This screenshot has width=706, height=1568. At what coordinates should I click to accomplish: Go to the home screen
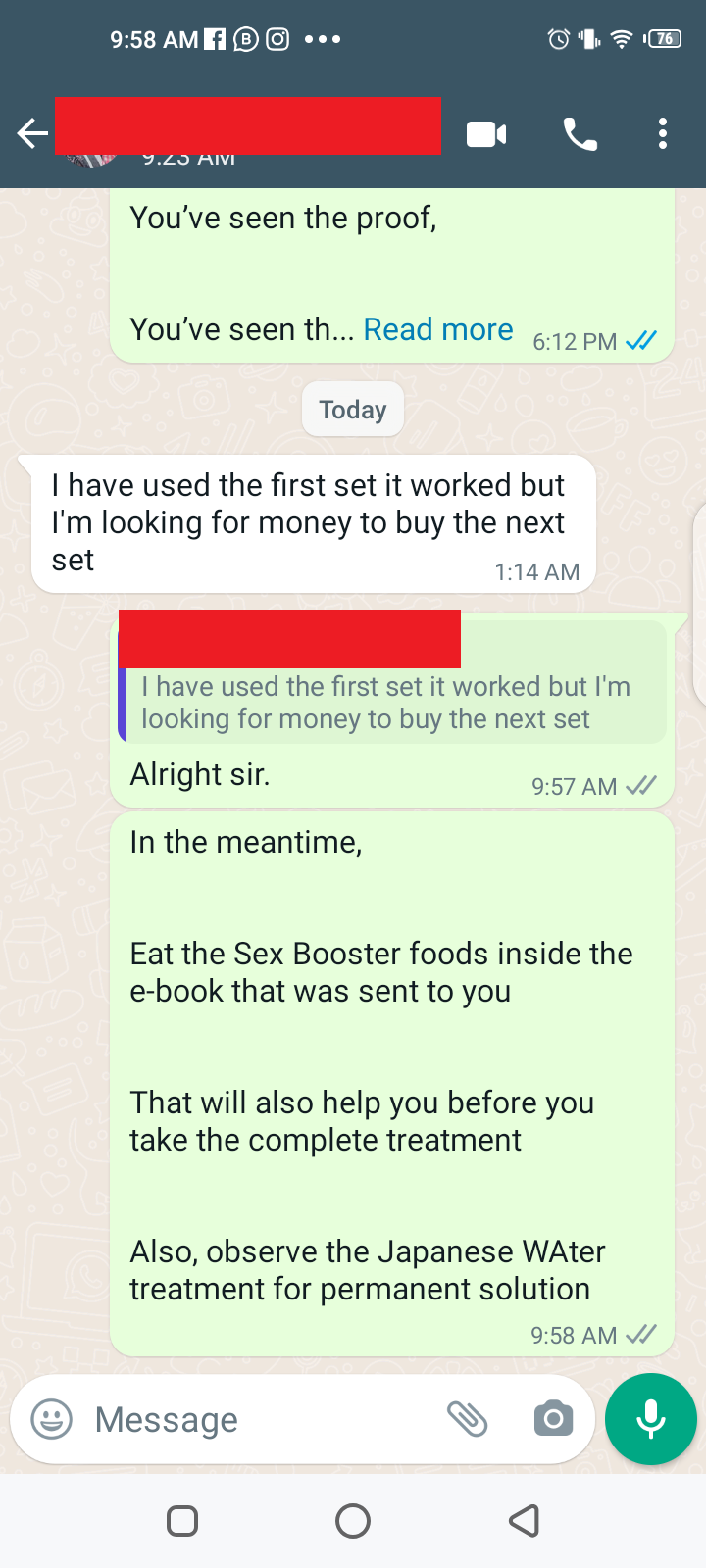coord(353,1521)
